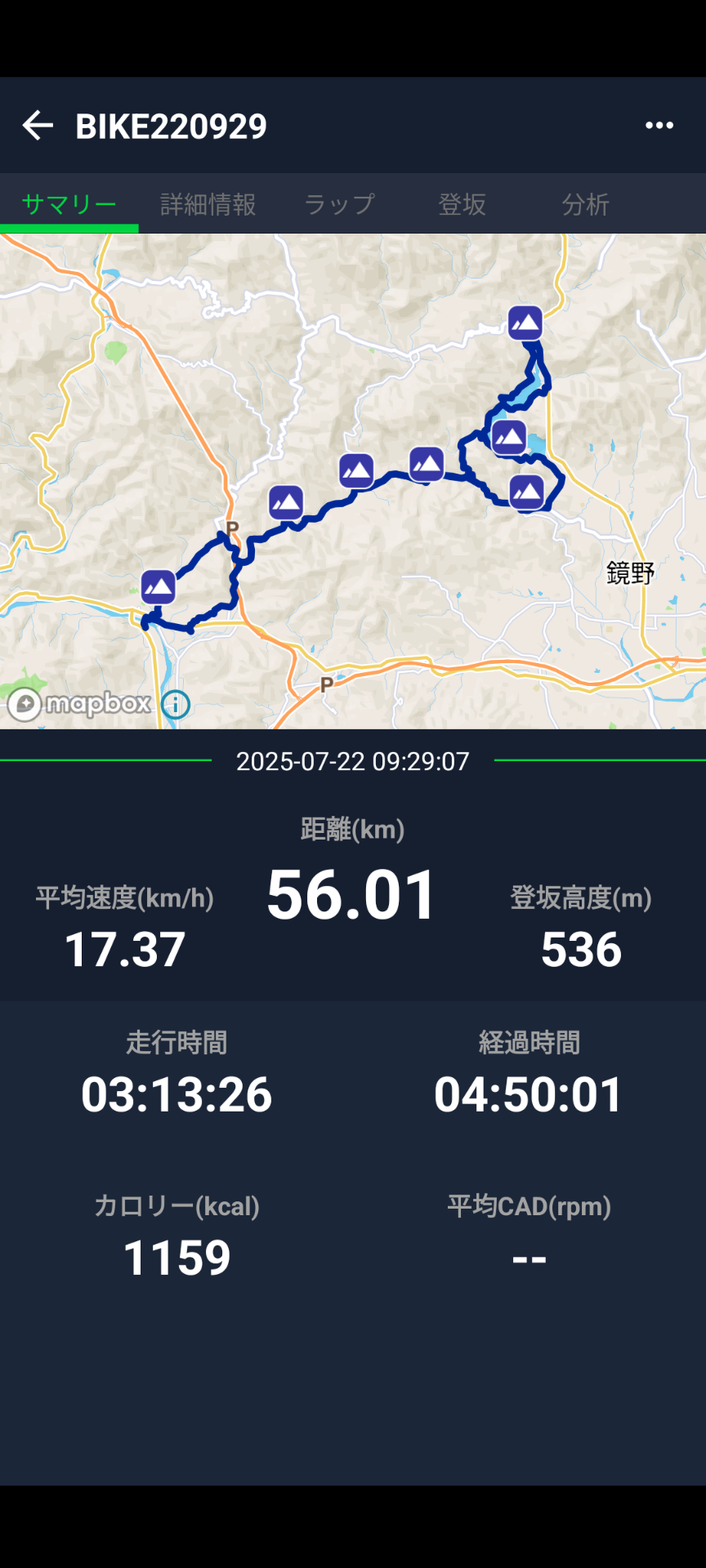Open the 登坂 tab
706x1568 pixels.
[462, 204]
